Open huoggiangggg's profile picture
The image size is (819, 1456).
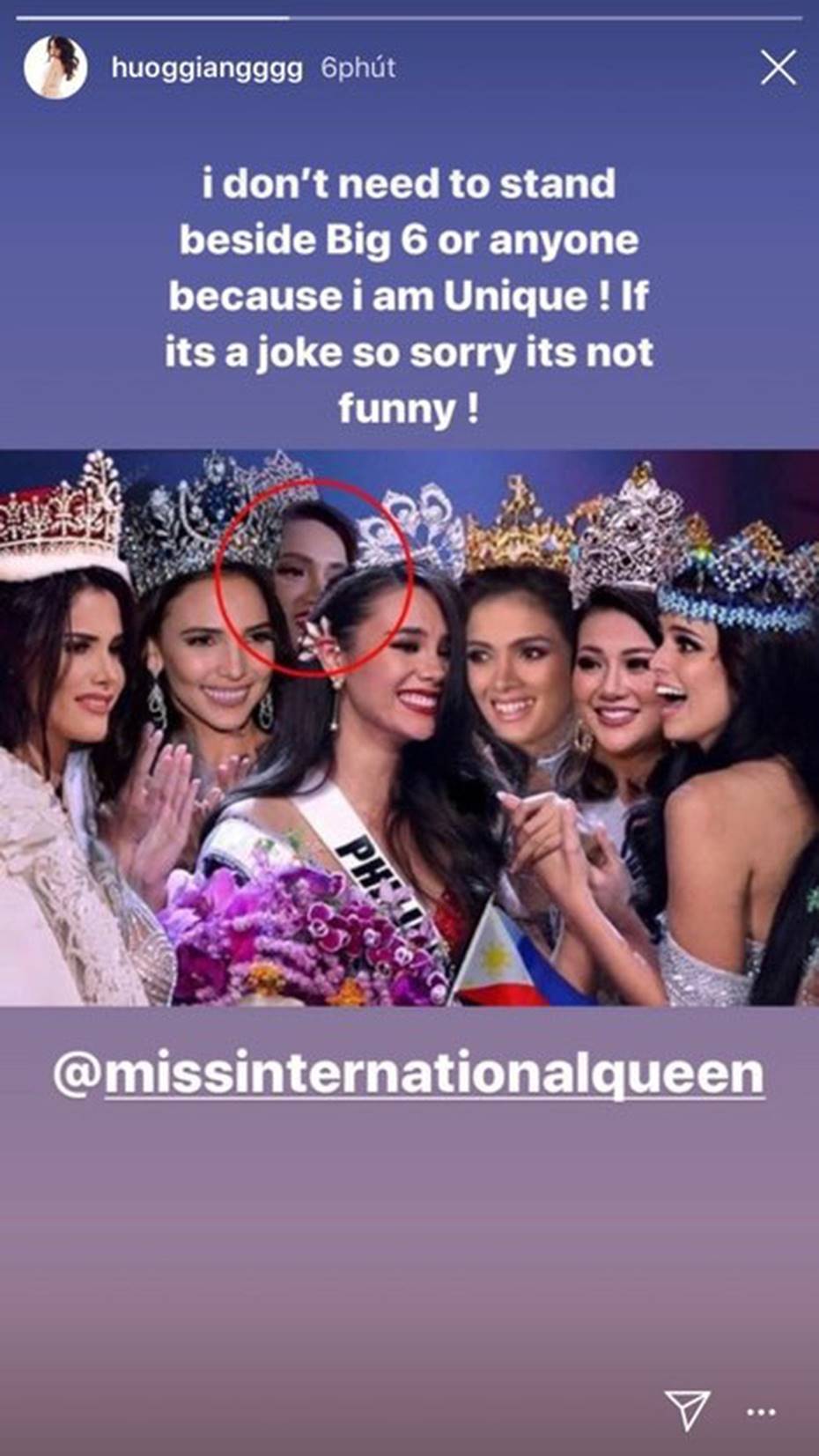[x=55, y=68]
